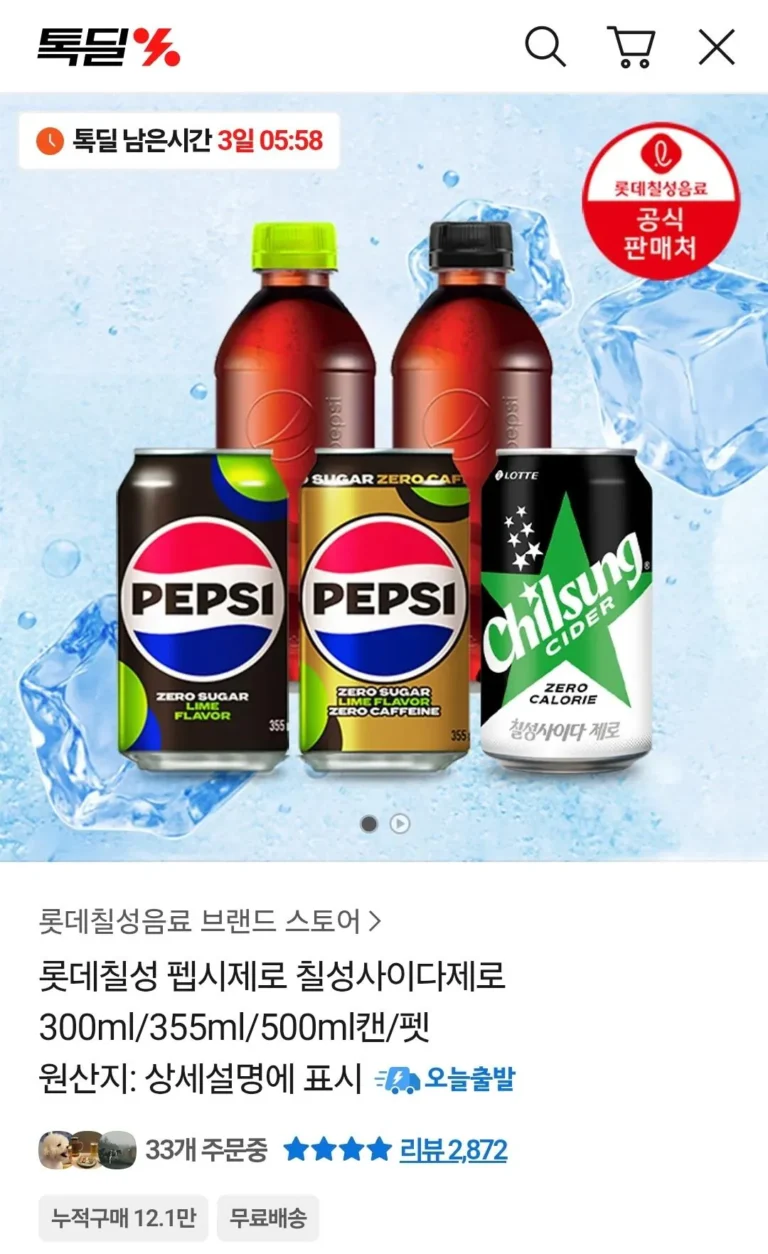Select the first image page dot
768x1254 pixels.
[x=369, y=824]
